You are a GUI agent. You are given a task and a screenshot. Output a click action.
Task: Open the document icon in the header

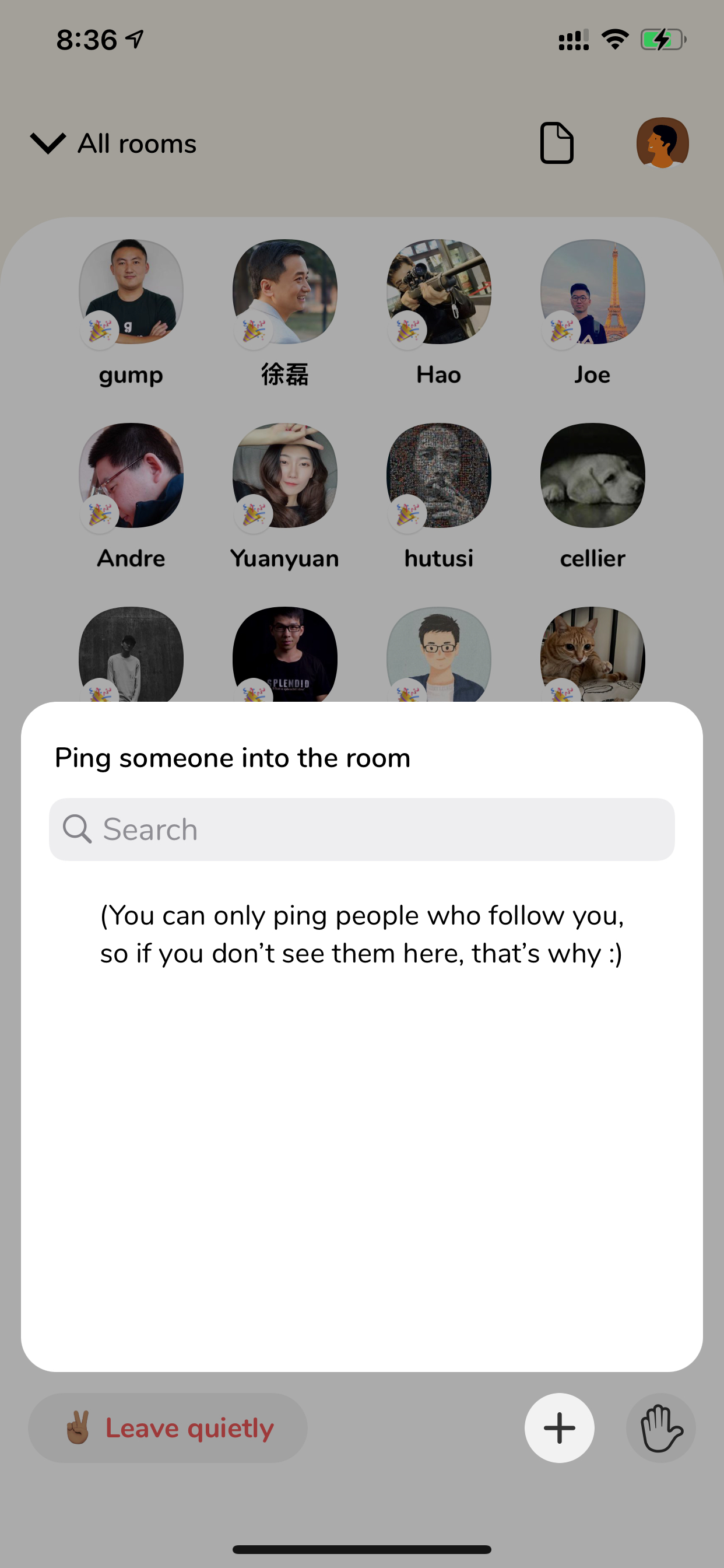[557, 143]
